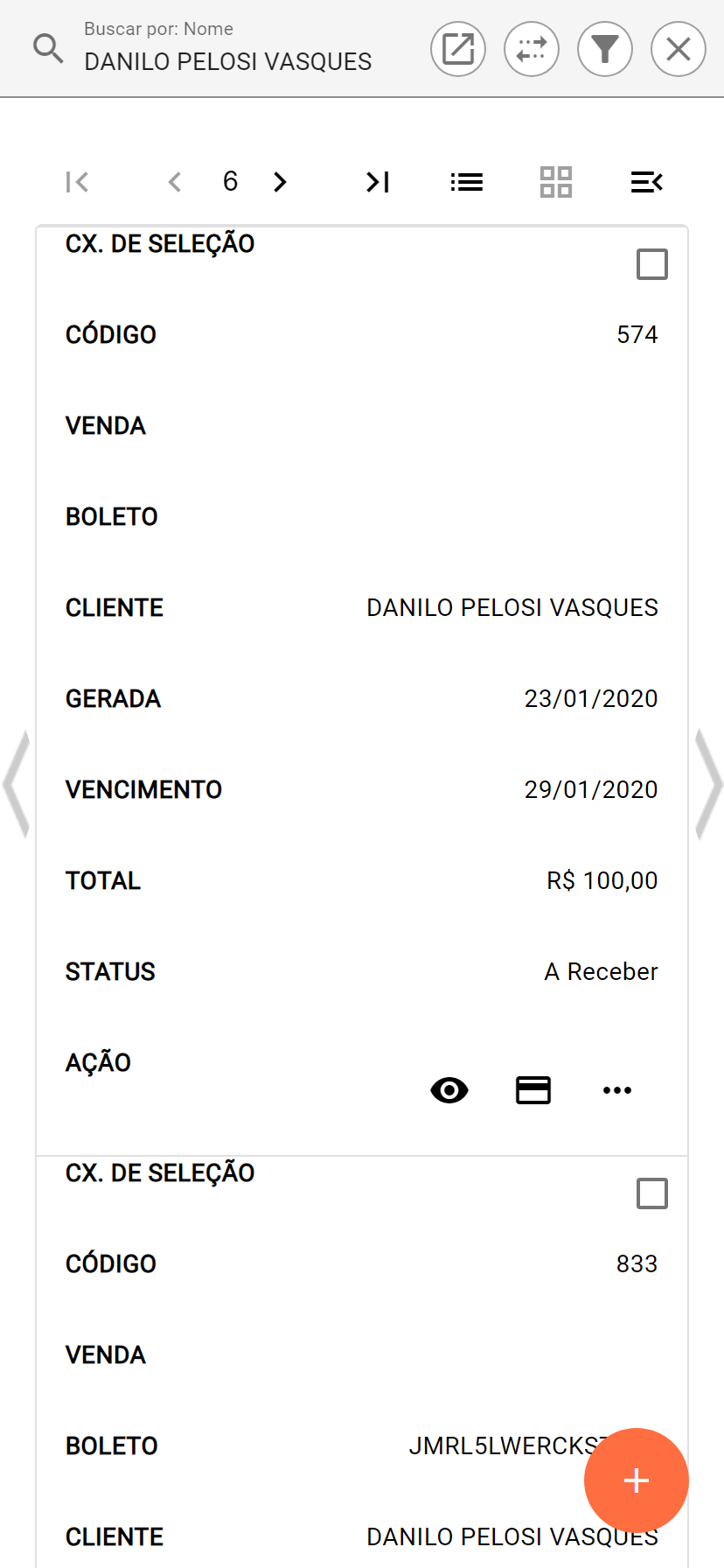724x1568 pixels.
Task: Clear the search with the X button
Action: click(x=678, y=49)
